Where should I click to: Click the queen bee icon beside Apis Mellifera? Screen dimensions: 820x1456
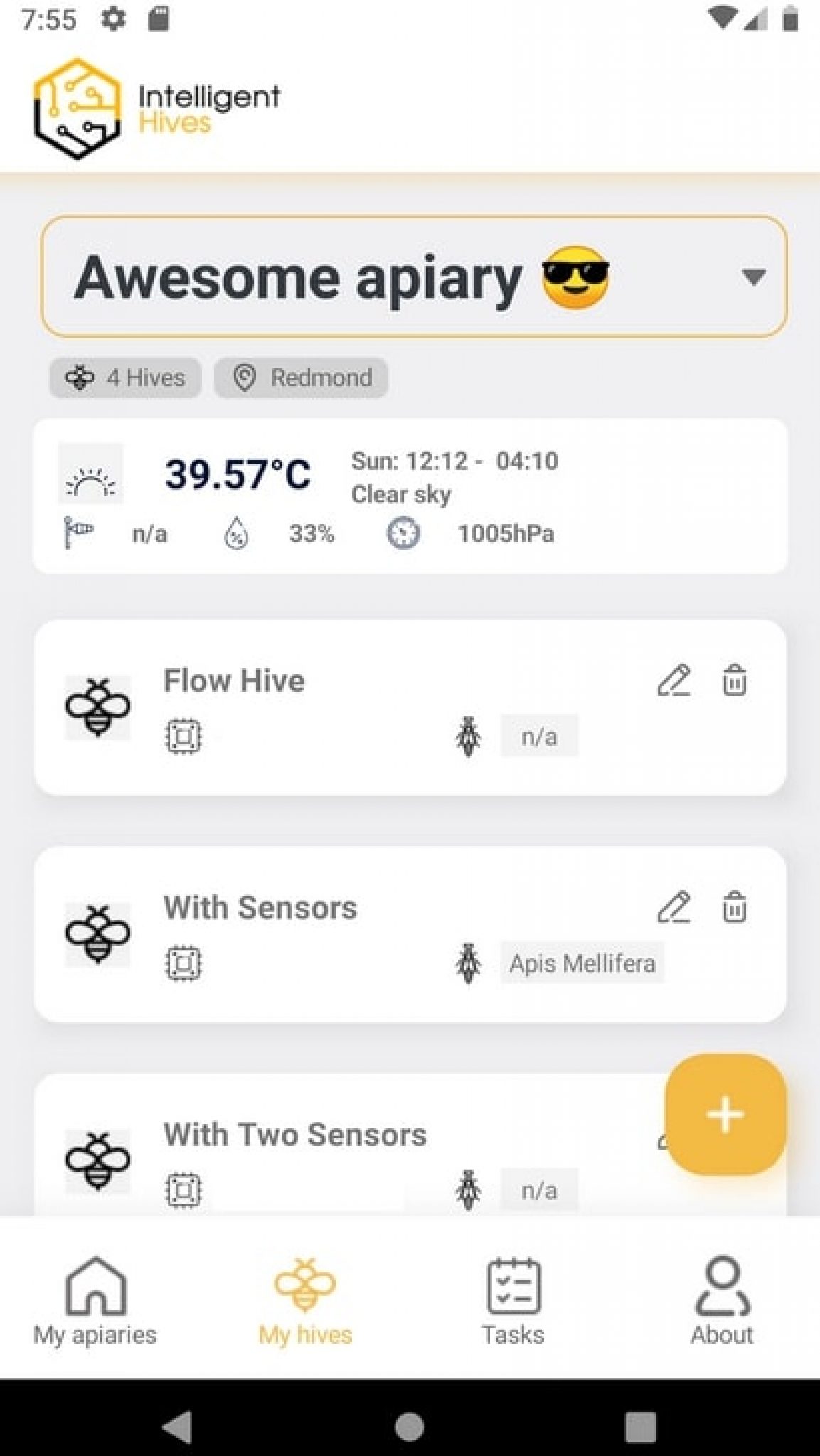[469, 964]
